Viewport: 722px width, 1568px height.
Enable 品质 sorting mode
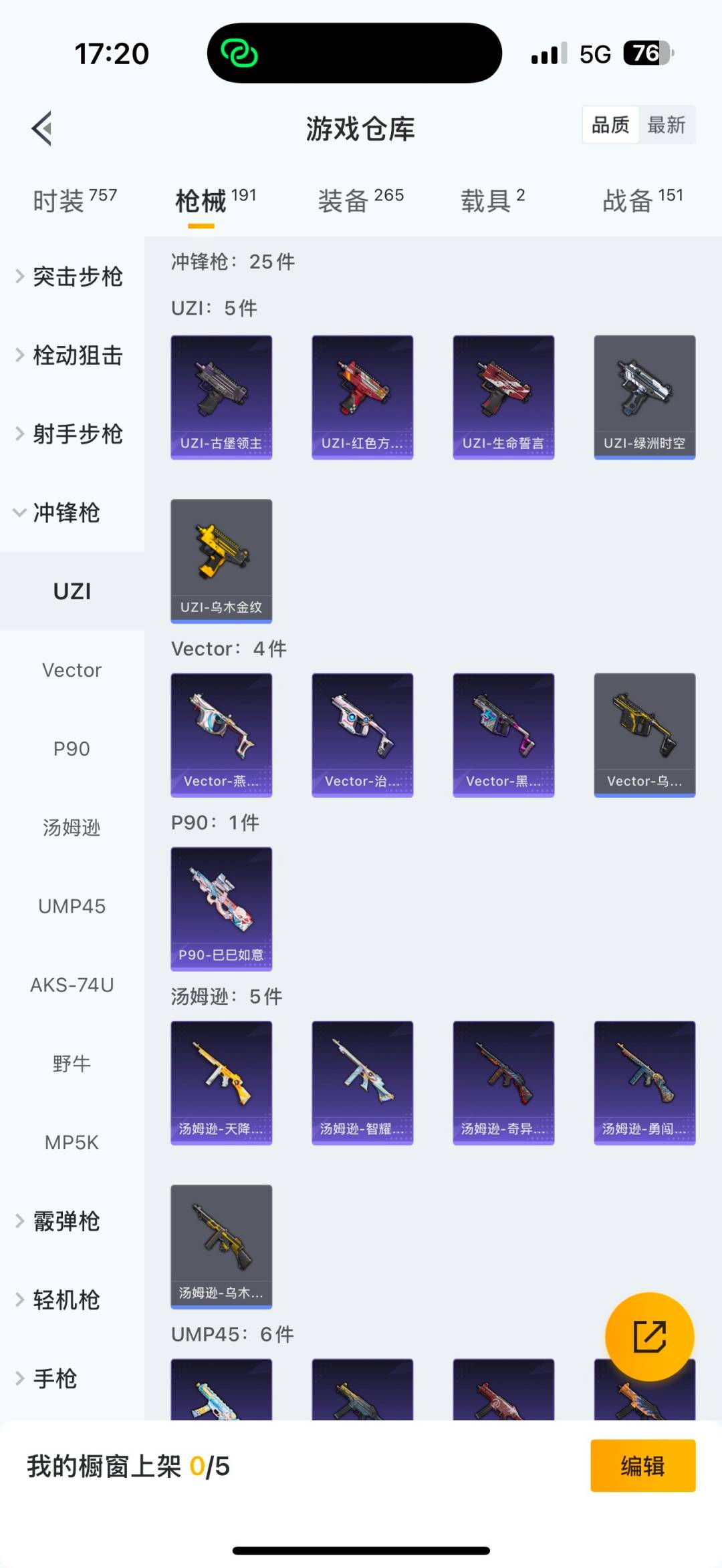[x=610, y=125]
